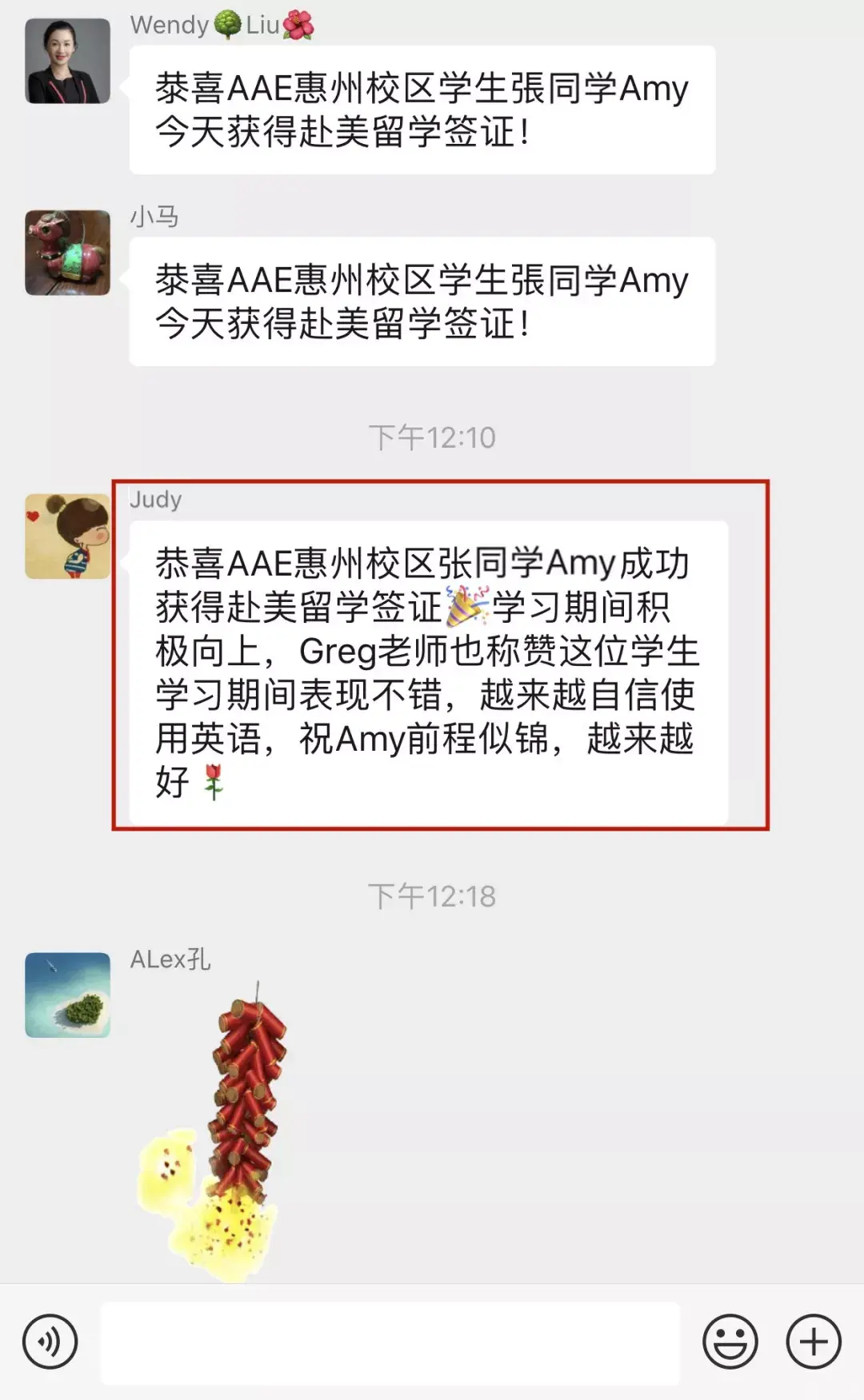Open Wendy Liu's profile avatar
Viewport: 864px width, 1400px height.
(68, 61)
